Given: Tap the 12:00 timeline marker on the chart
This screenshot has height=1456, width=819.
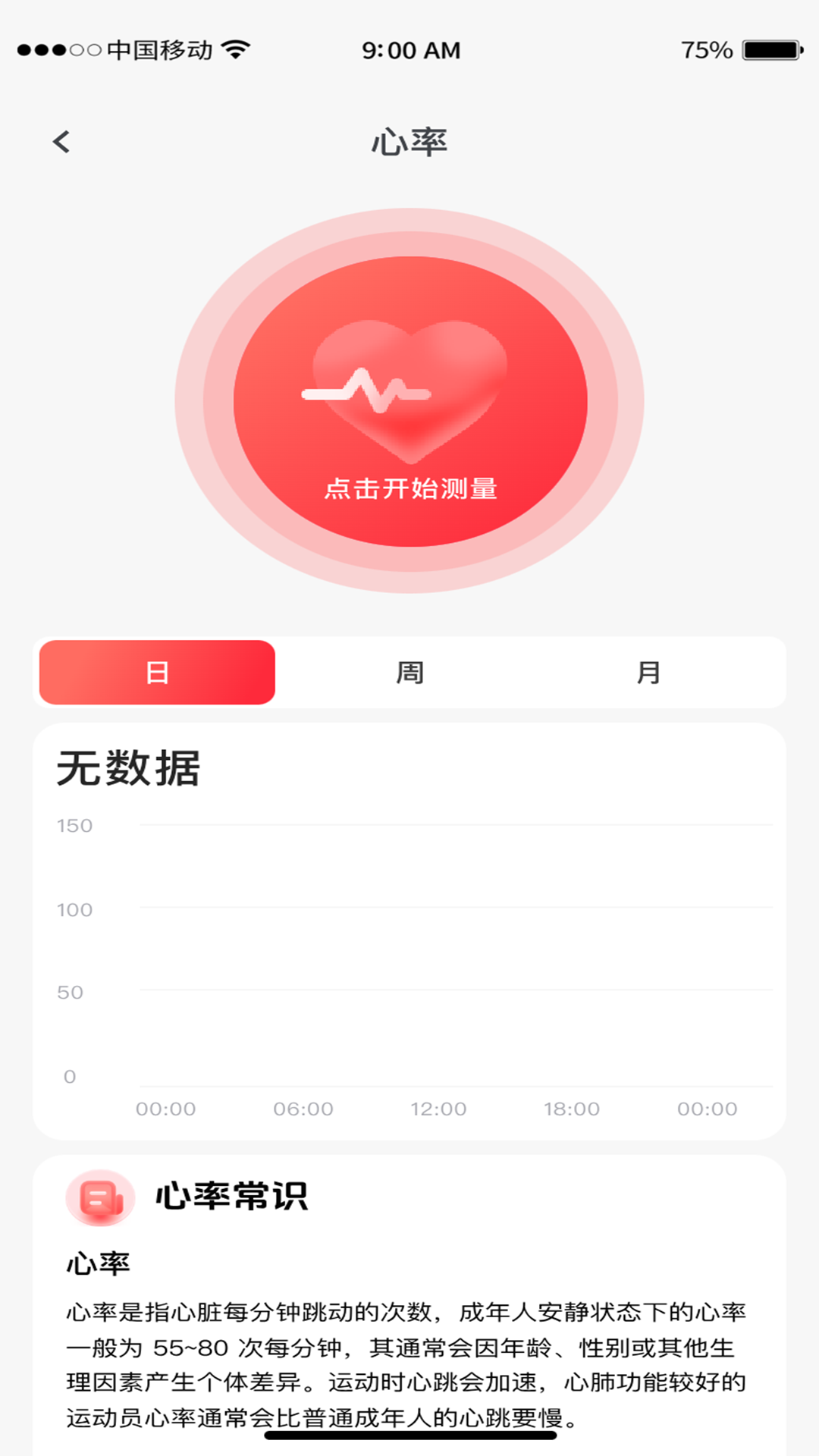Looking at the screenshot, I should tap(440, 1108).
